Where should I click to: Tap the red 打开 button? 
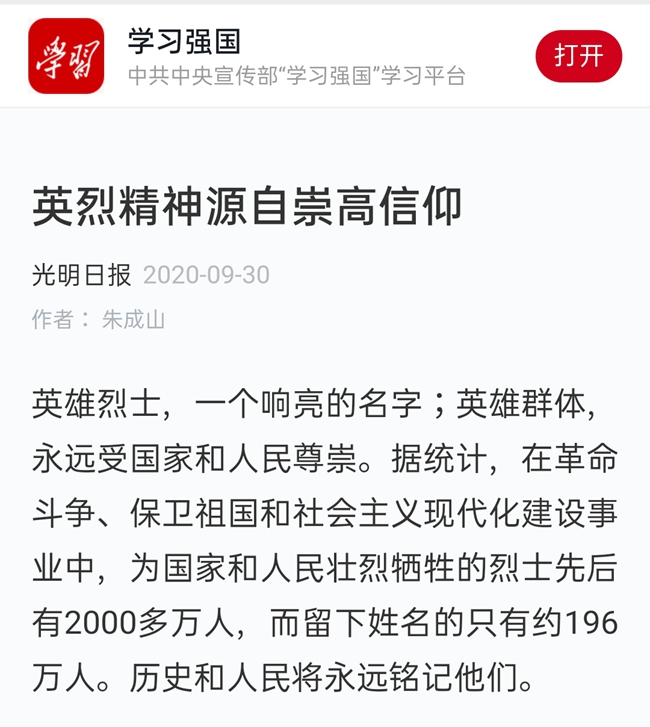click(x=578, y=56)
